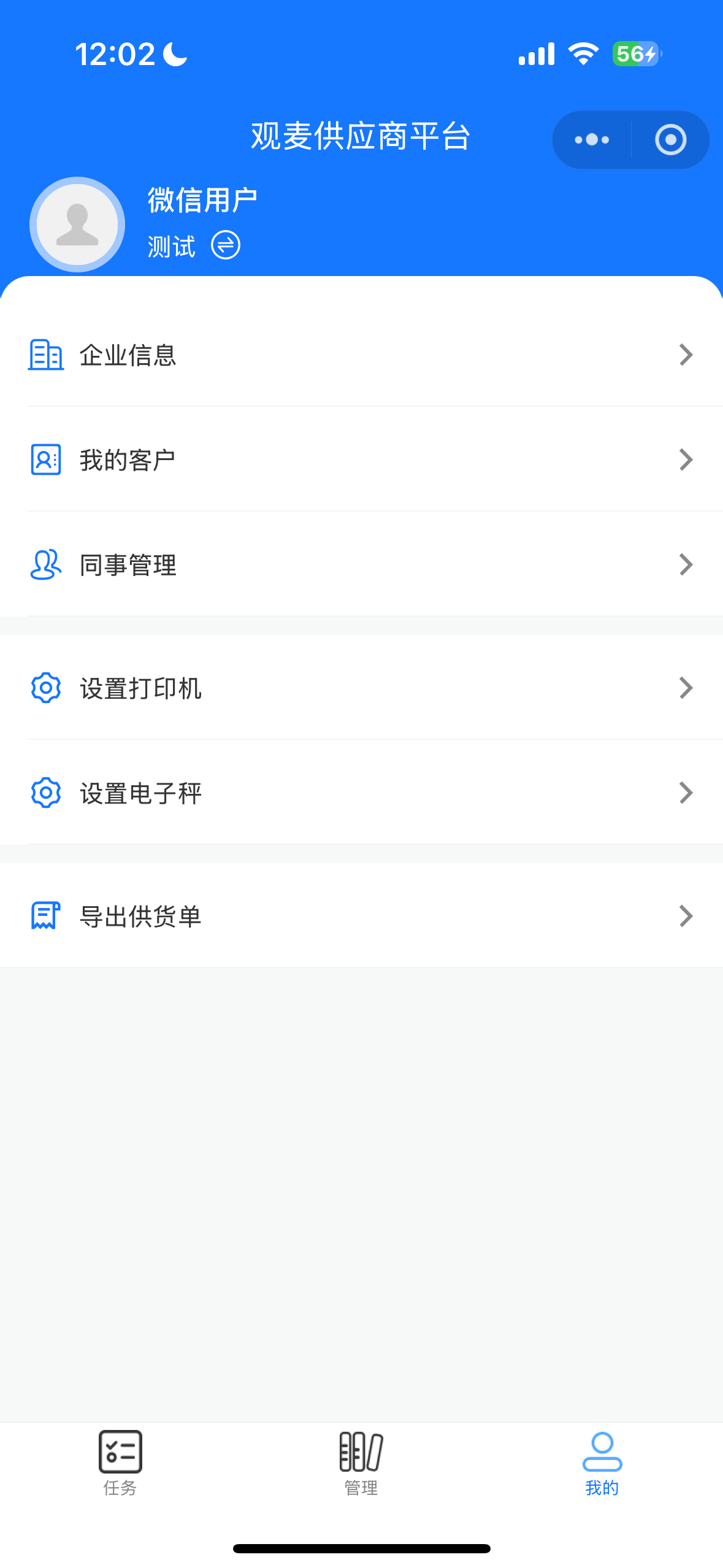Close the mini program with the circle button

[x=670, y=140]
